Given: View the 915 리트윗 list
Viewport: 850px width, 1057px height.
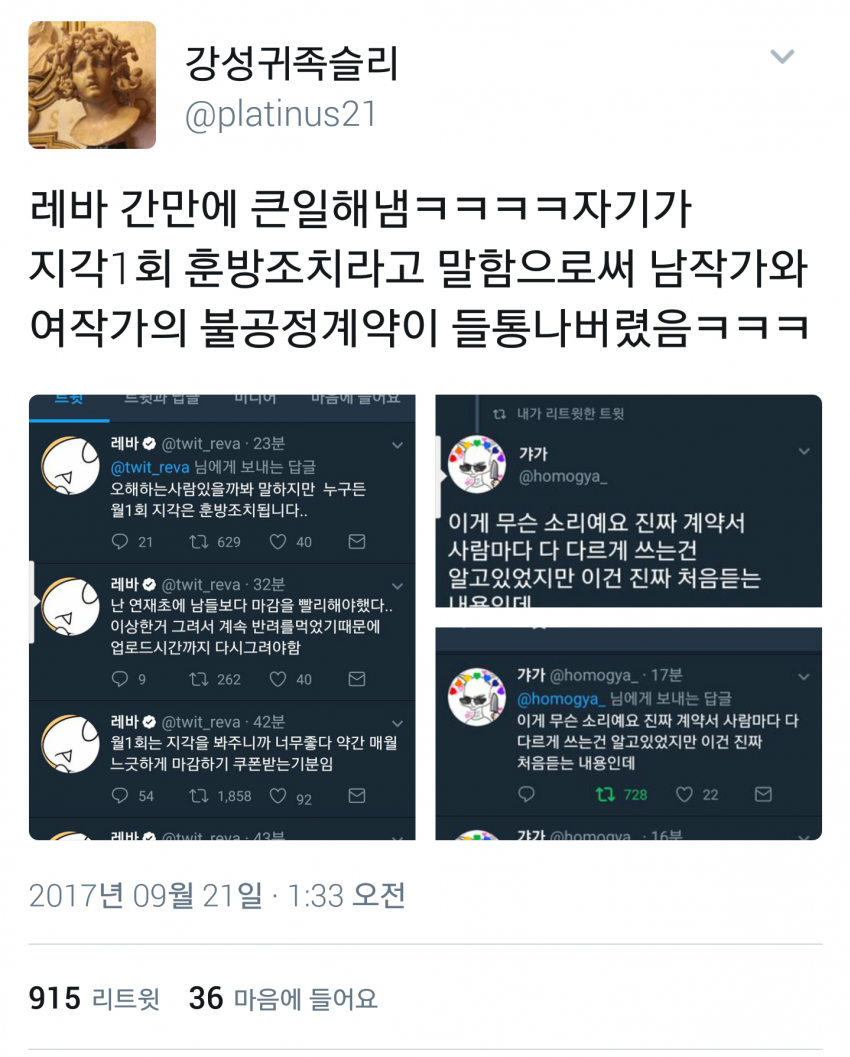Looking at the screenshot, I should [94, 998].
